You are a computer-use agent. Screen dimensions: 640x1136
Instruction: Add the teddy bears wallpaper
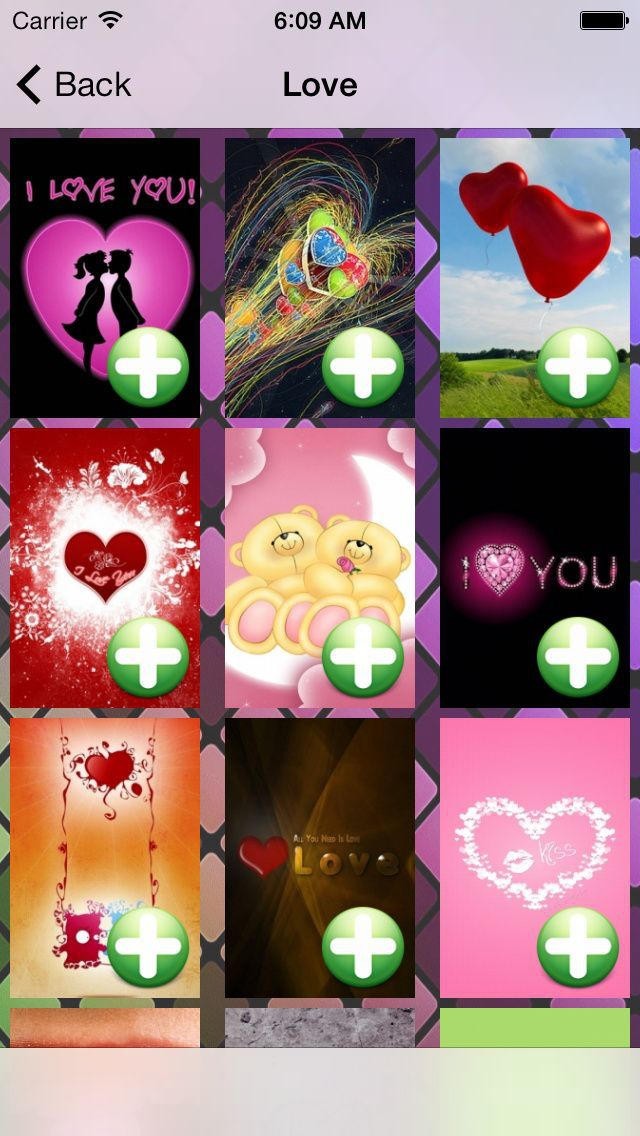[x=362, y=656]
